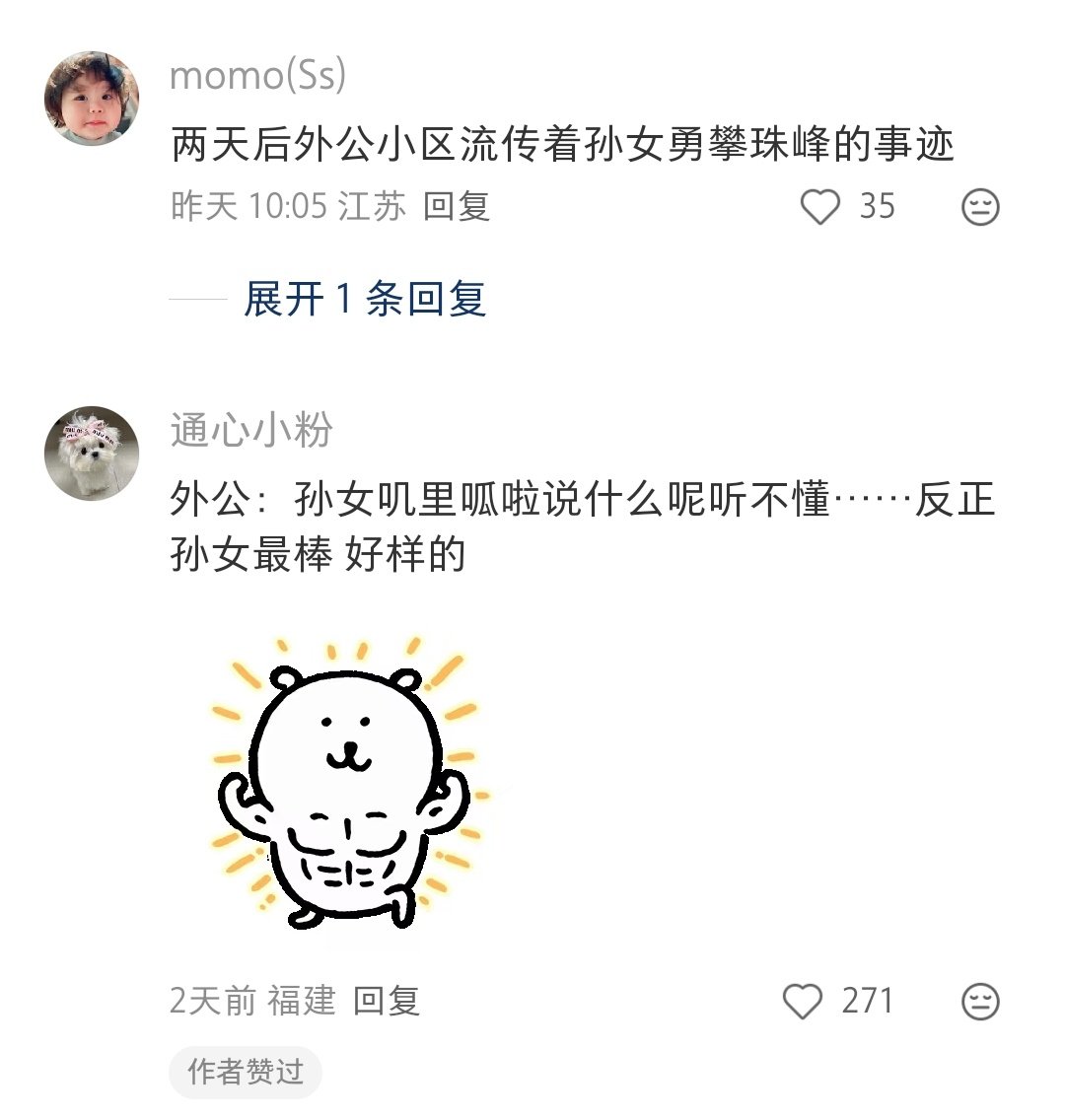1065x1120 pixels.
Task: Open momo(Ss)'s profile picture
Action: [92, 98]
